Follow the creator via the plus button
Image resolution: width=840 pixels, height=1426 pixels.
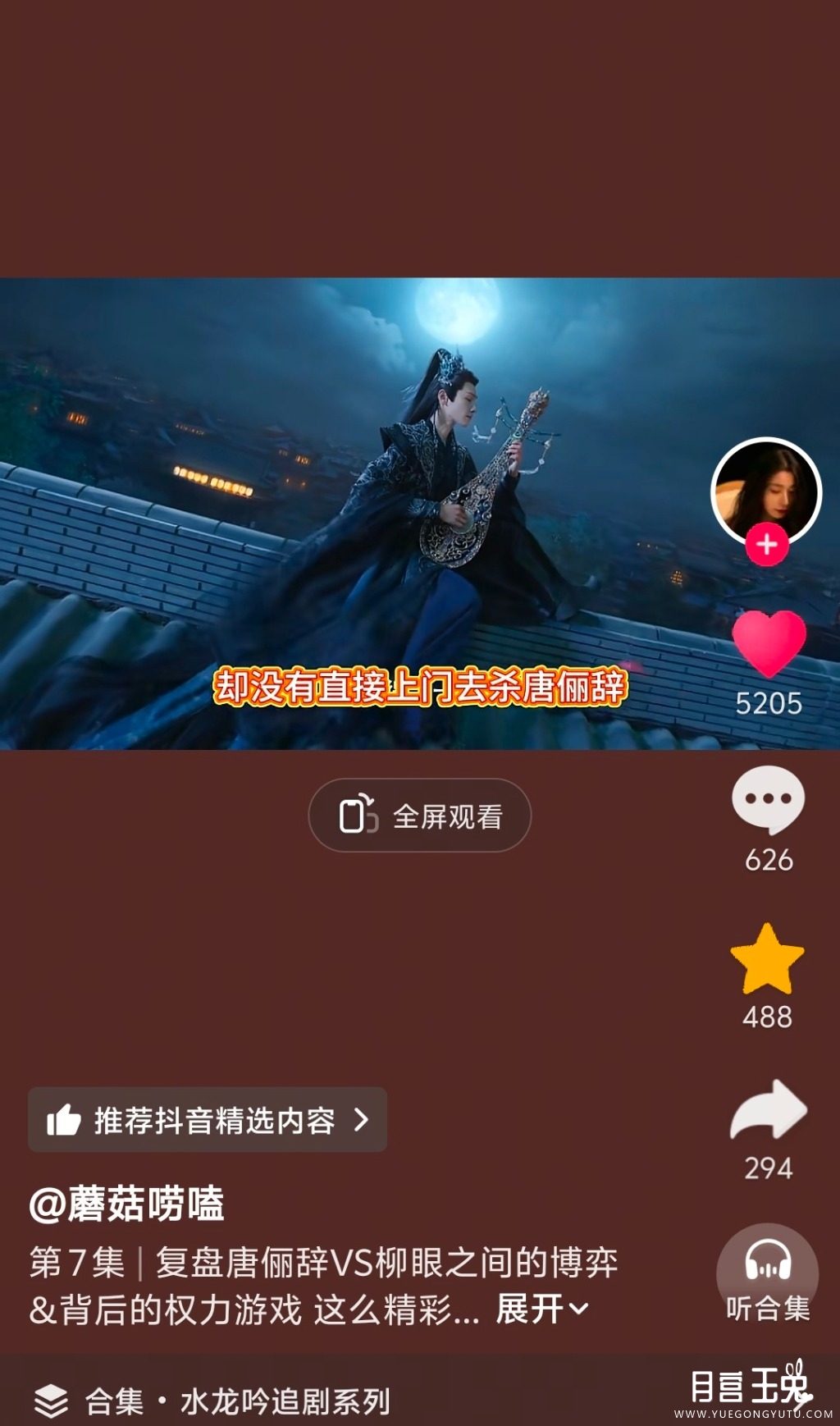[766, 543]
